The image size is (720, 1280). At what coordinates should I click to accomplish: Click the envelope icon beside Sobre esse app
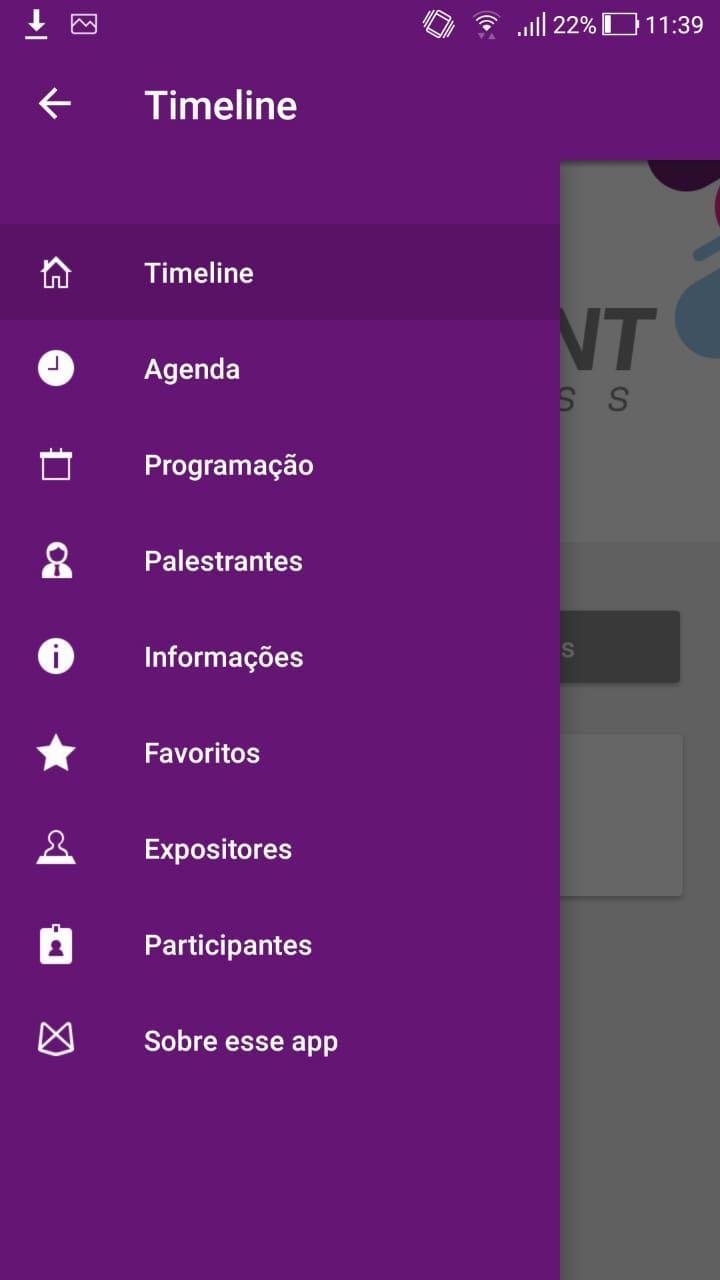(x=55, y=1040)
